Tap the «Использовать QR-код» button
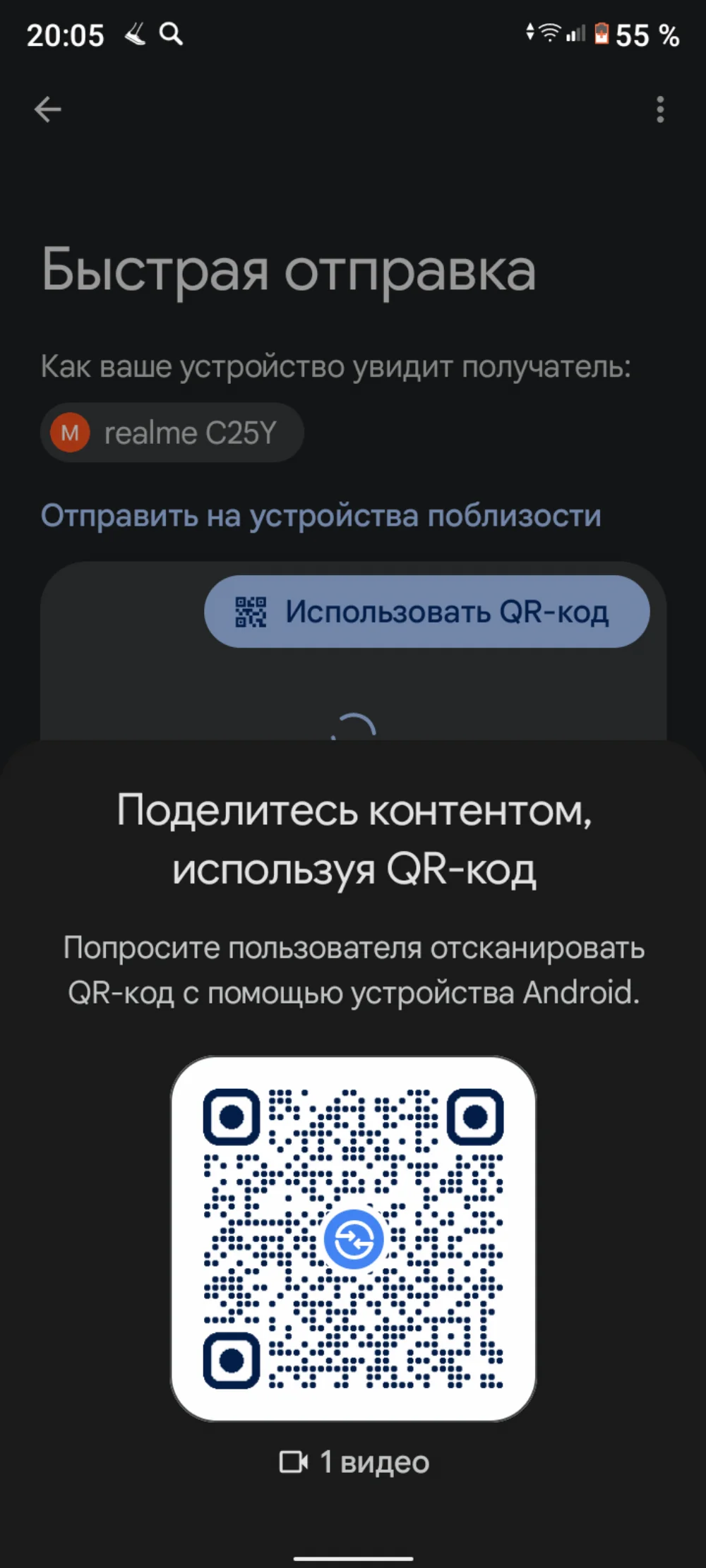 [426, 612]
